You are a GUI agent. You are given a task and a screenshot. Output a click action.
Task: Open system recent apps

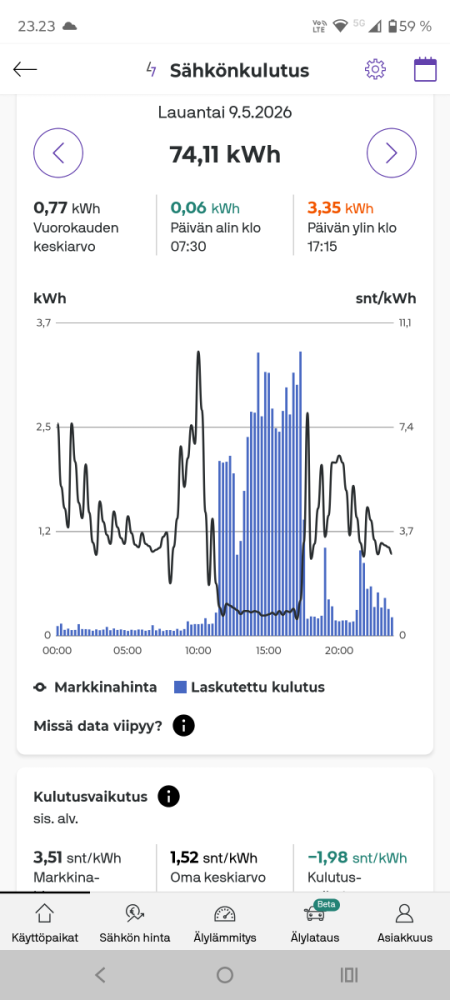(x=349, y=974)
